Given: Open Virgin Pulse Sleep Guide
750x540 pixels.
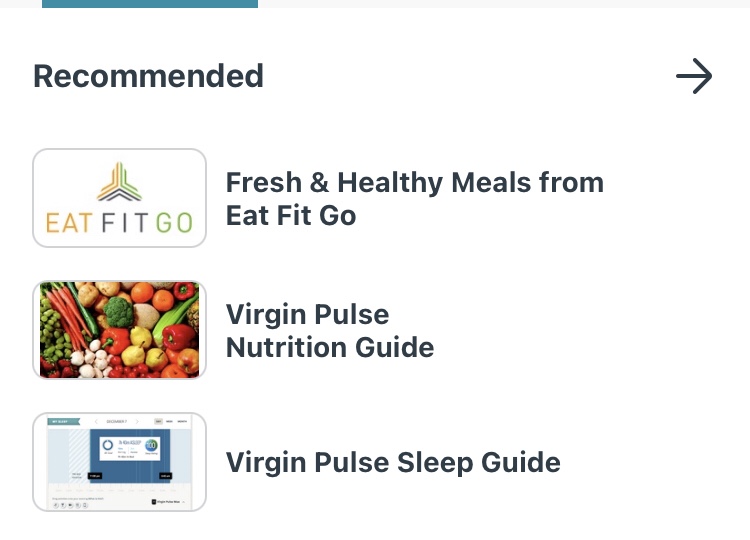Looking at the screenshot, I should pos(392,462).
